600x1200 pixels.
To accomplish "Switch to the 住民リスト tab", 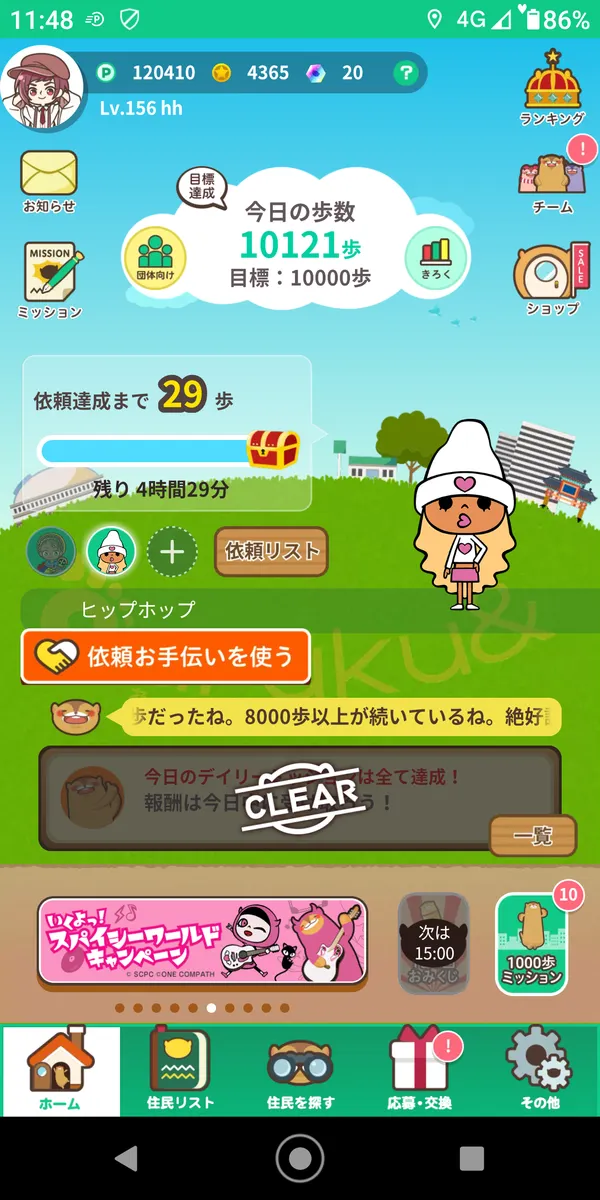I will click(x=180, y=1070).
